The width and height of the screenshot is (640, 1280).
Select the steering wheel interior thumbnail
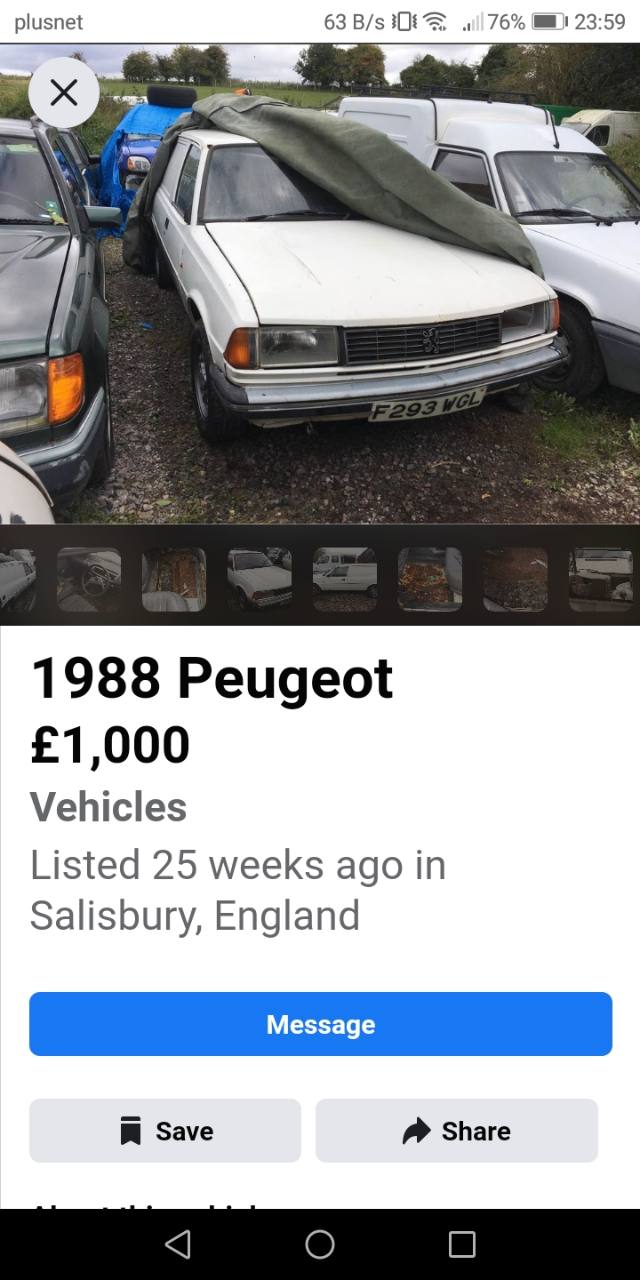[89, 579]
